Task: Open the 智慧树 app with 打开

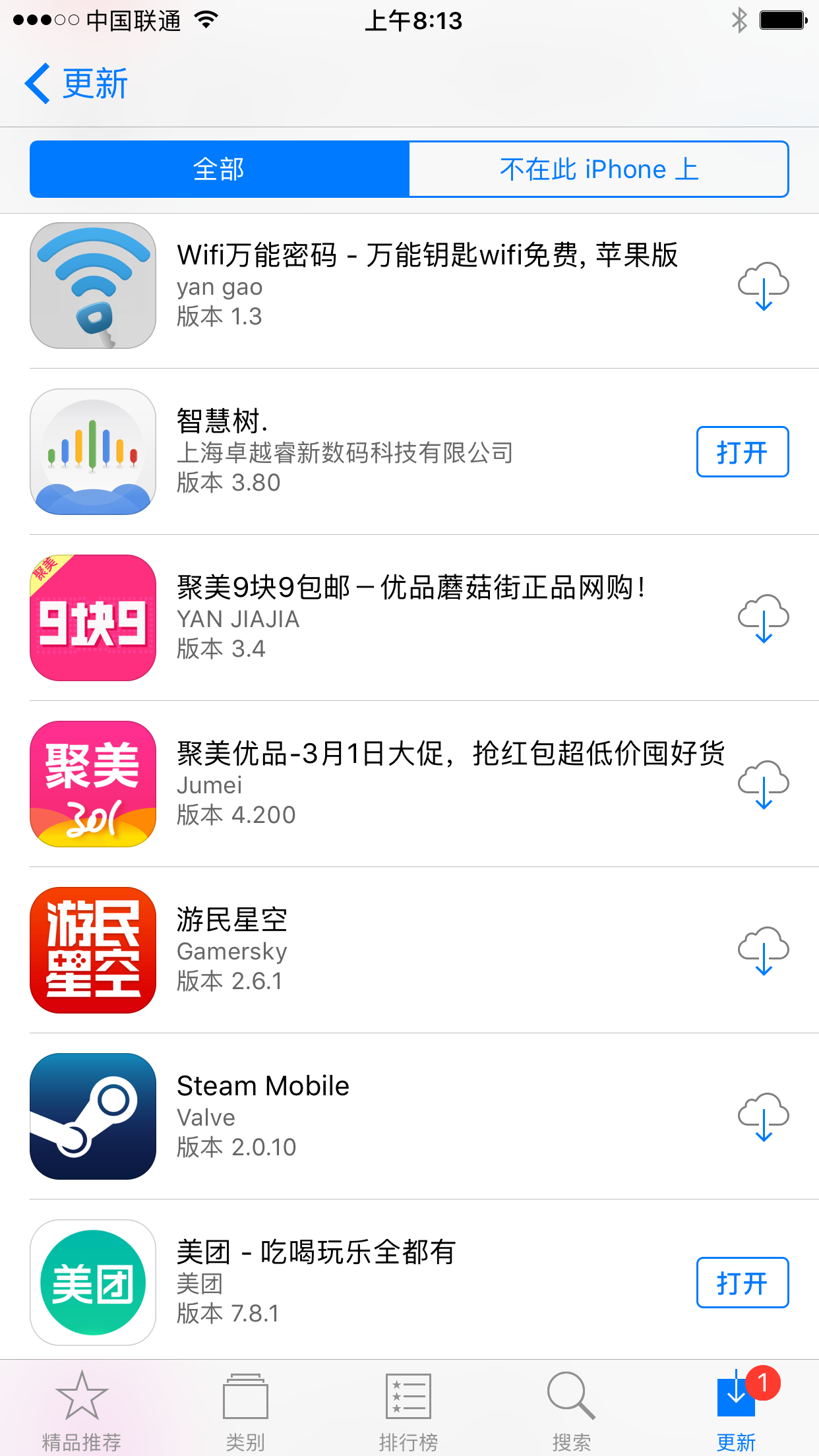Action: coord(742,452)
